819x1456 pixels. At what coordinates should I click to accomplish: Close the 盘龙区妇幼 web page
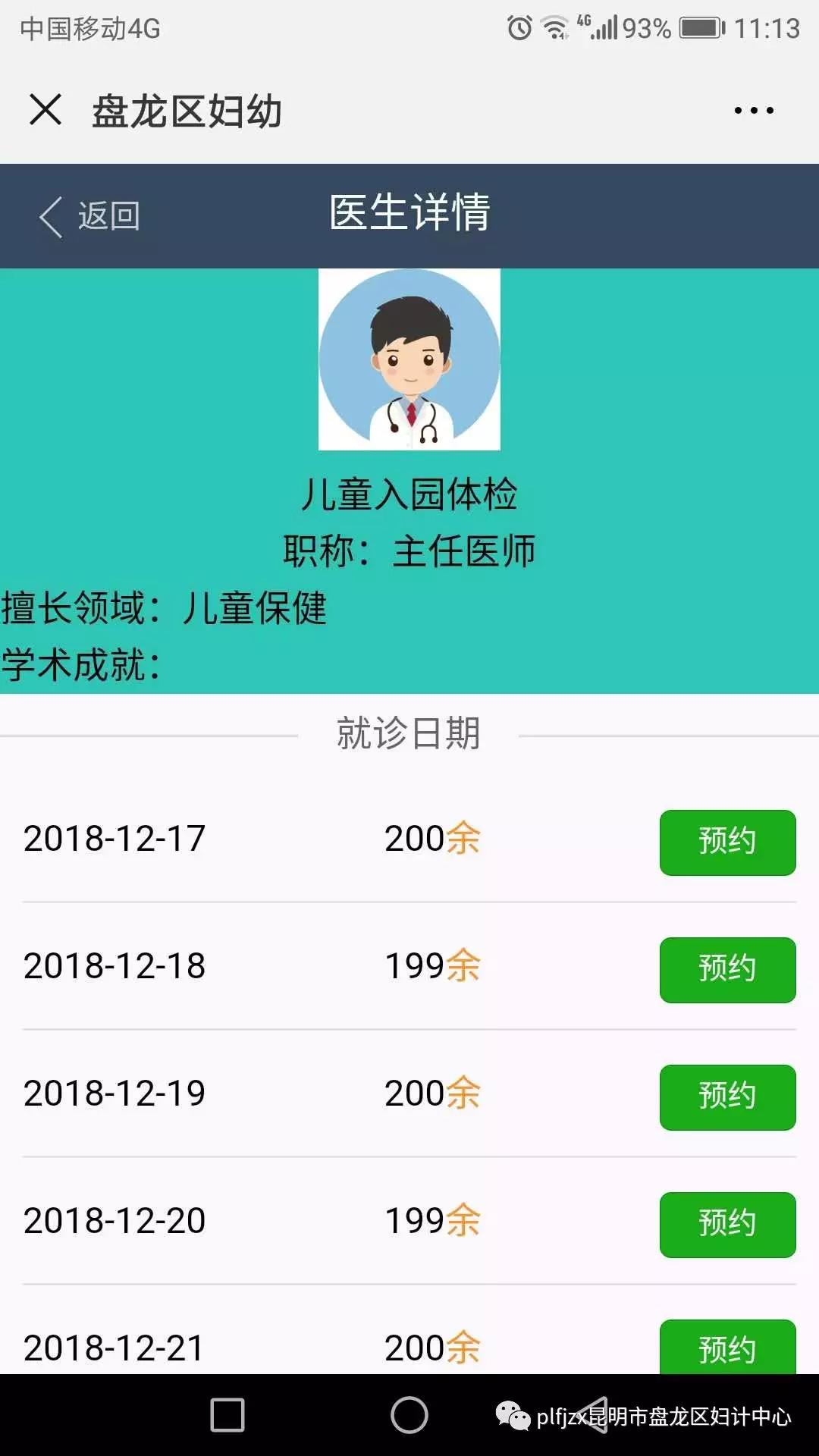[x=45, y=110]
